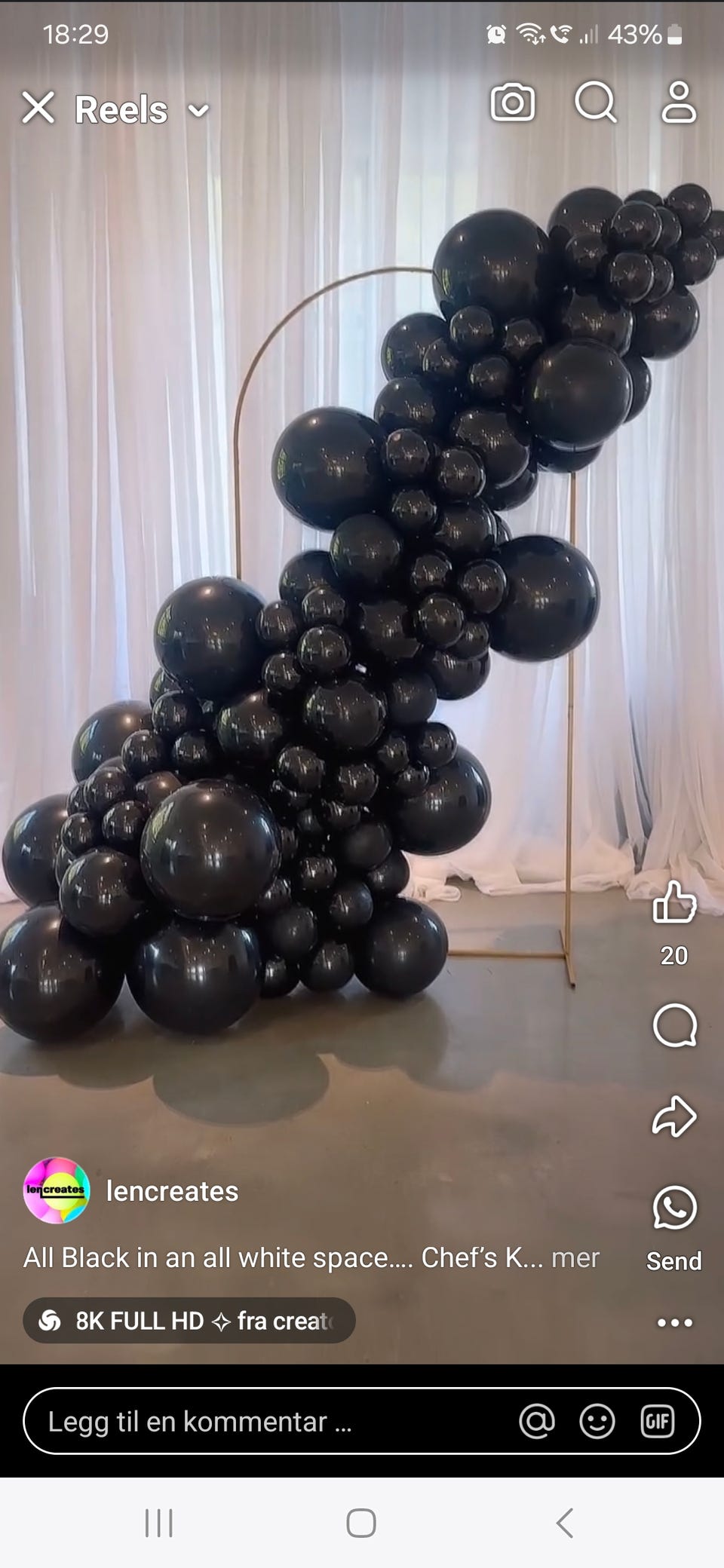Image resolution: width=724 pixels, height=1568 pixels.
Task: Go back using the system back button
Action: tap(565, 1523)
